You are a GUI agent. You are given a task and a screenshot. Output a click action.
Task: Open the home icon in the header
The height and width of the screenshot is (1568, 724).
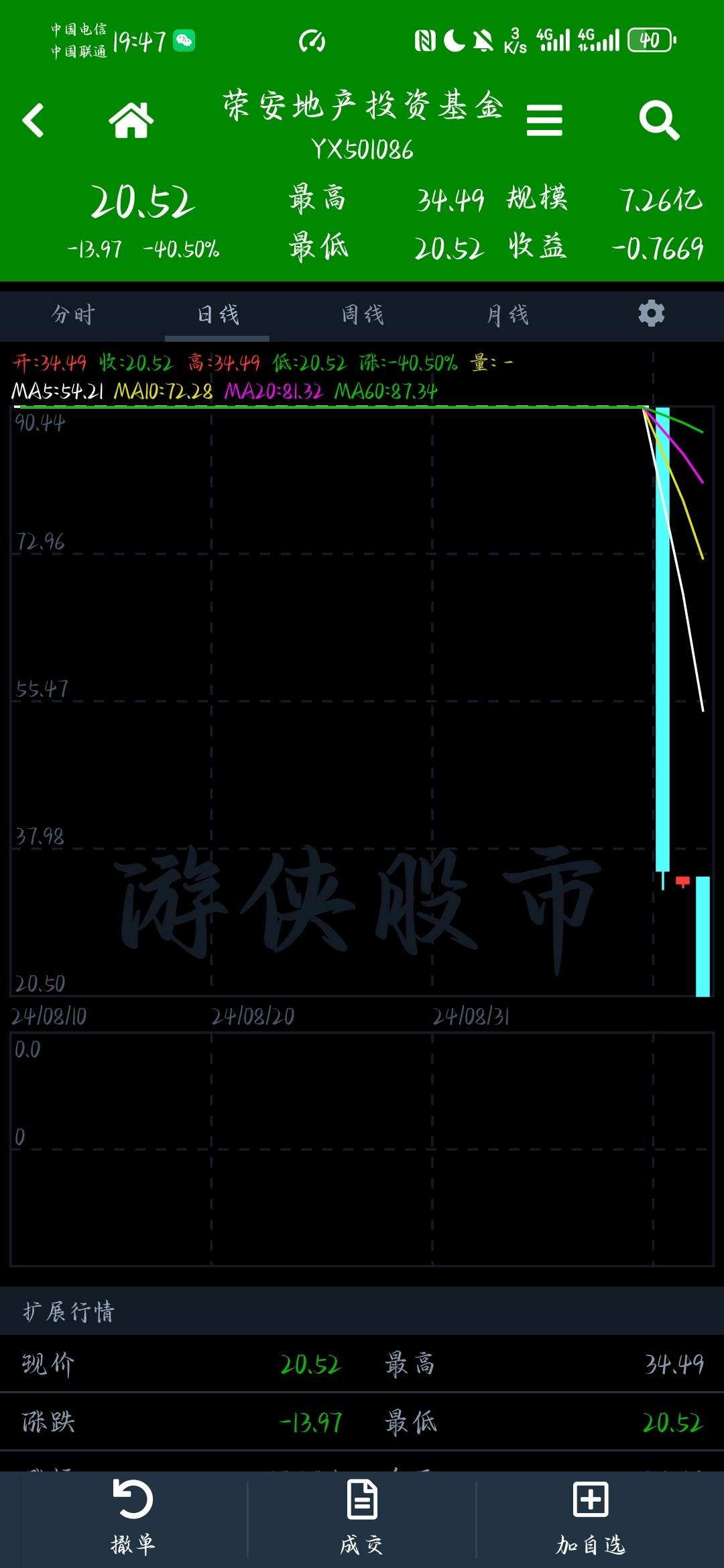pos(131,121)
